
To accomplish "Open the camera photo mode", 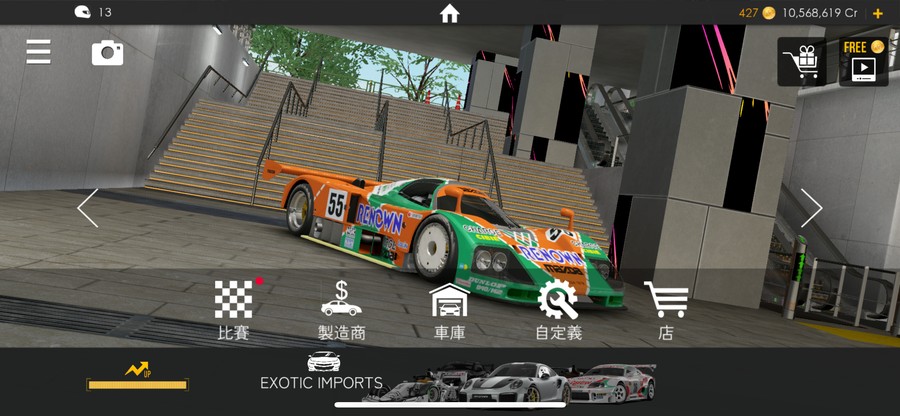I will [x=107, y=53].
